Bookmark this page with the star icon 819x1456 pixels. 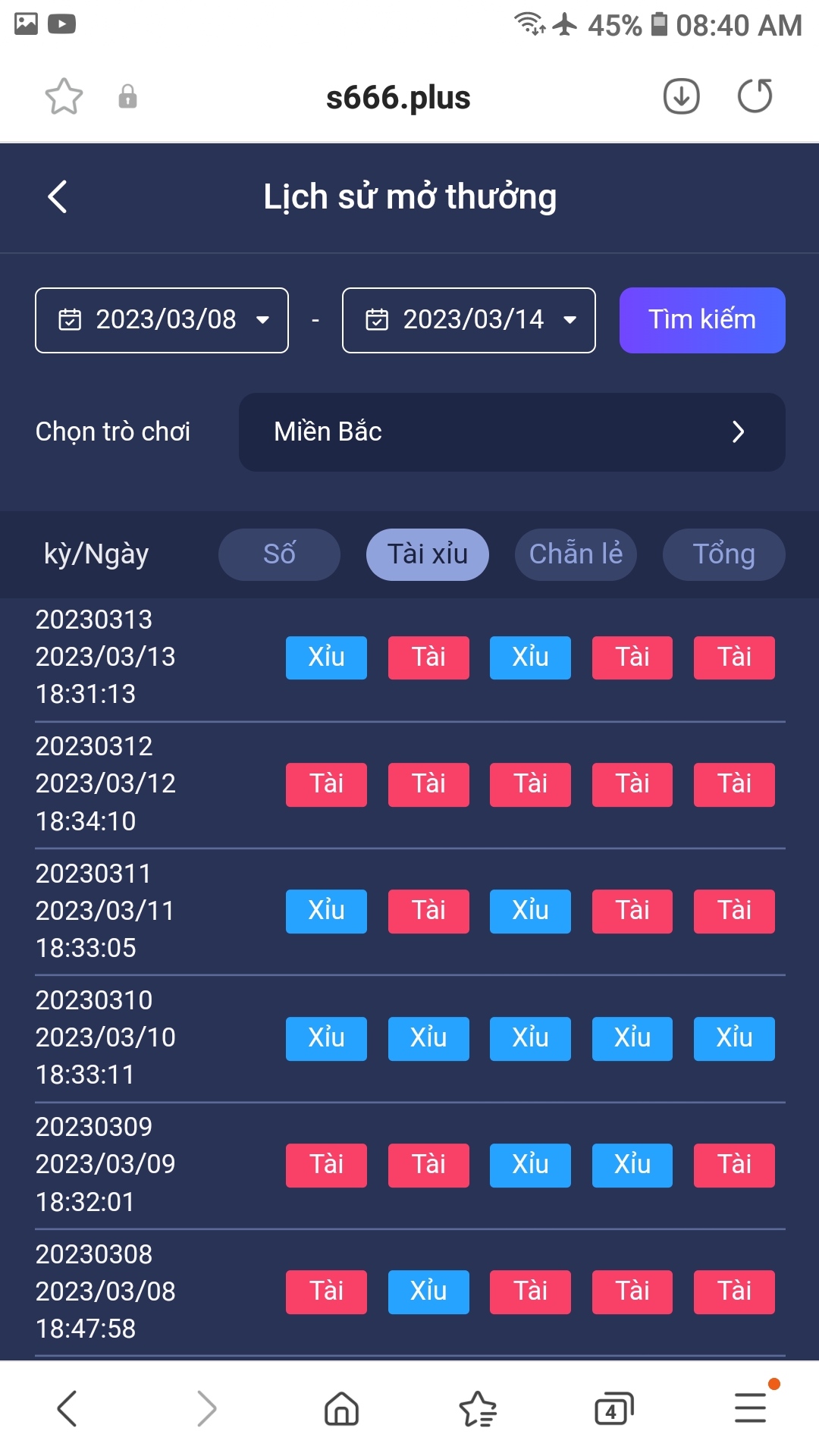pos(64,97)
